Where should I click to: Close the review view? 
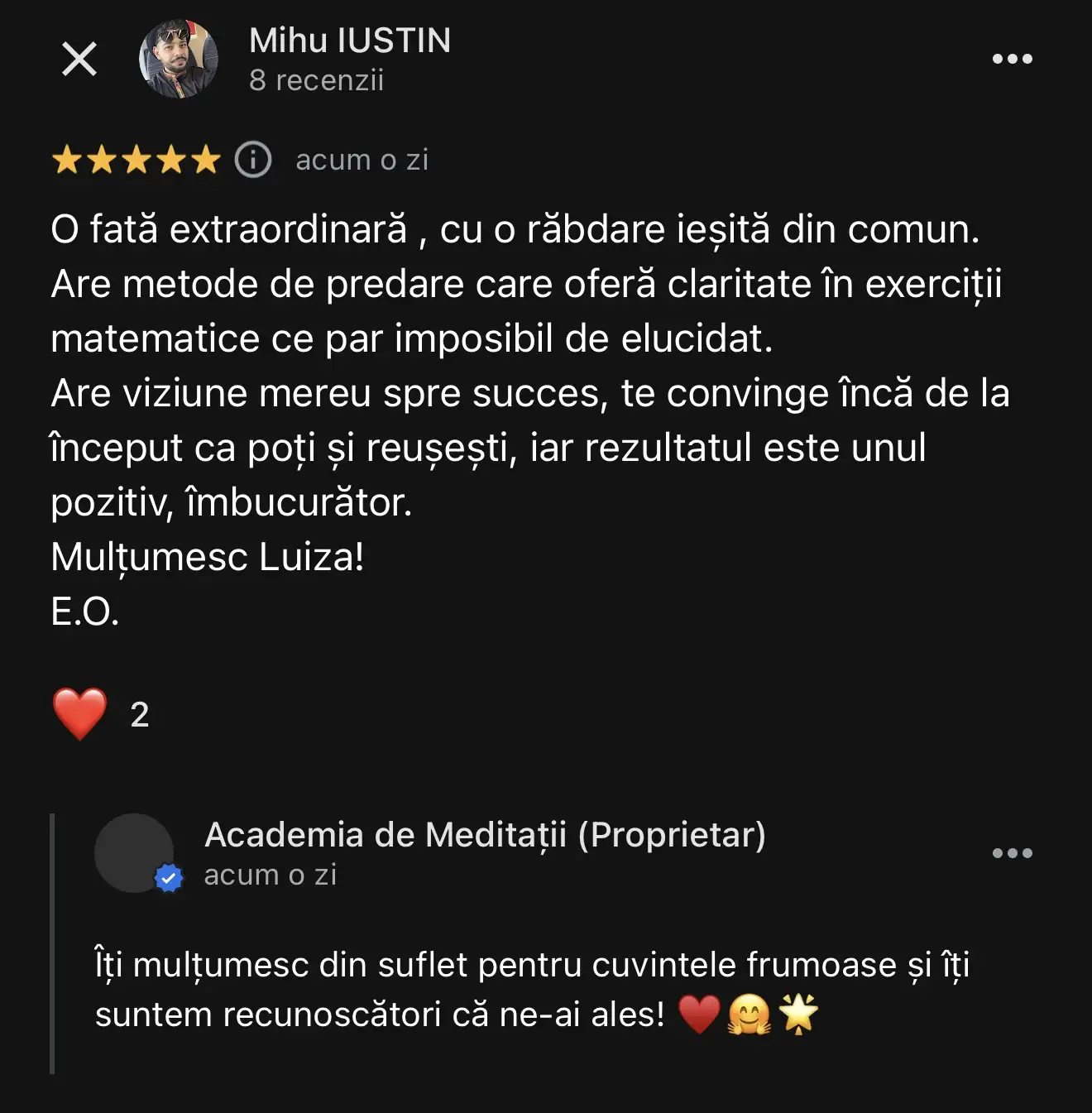click(79, 59)
